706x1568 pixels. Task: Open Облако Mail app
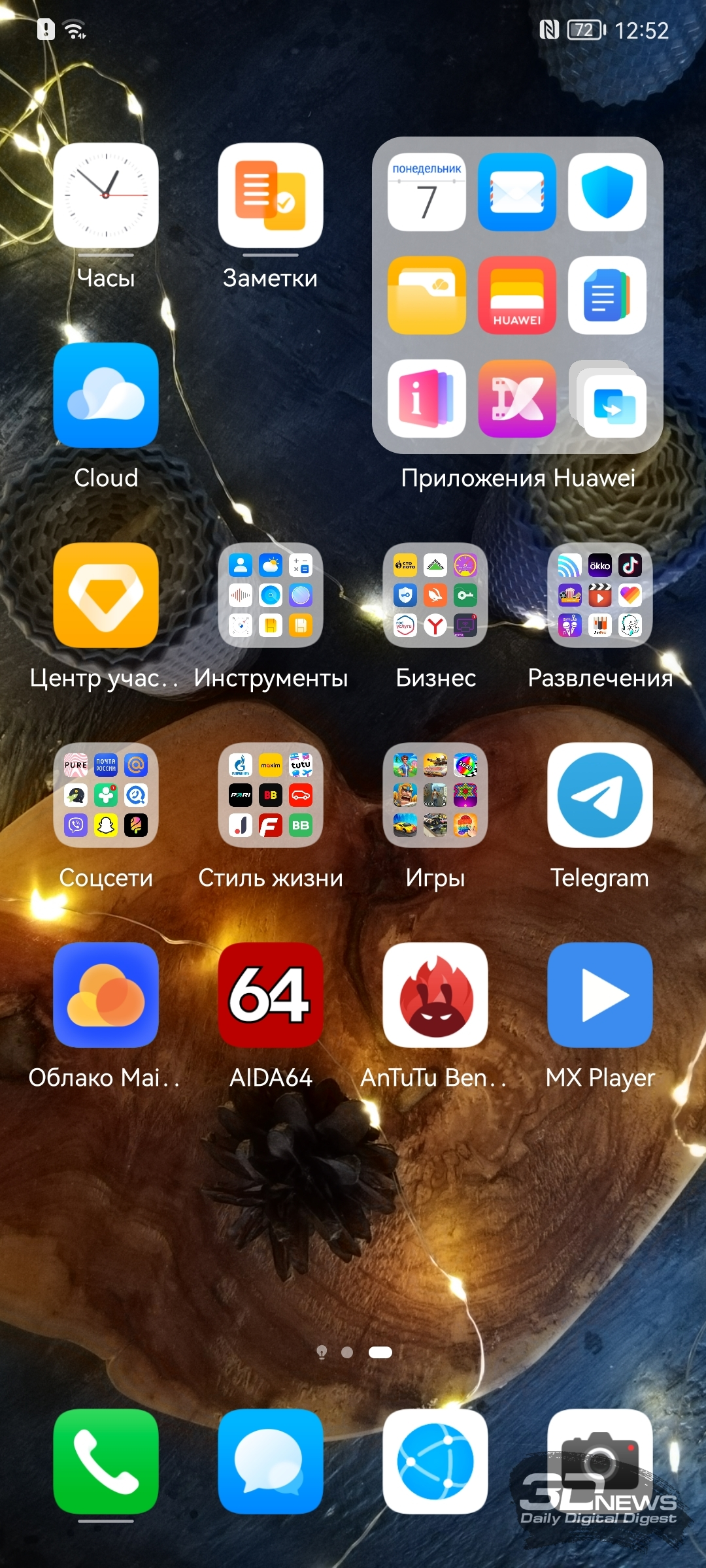pyautogui.click(x=106, y=995)
